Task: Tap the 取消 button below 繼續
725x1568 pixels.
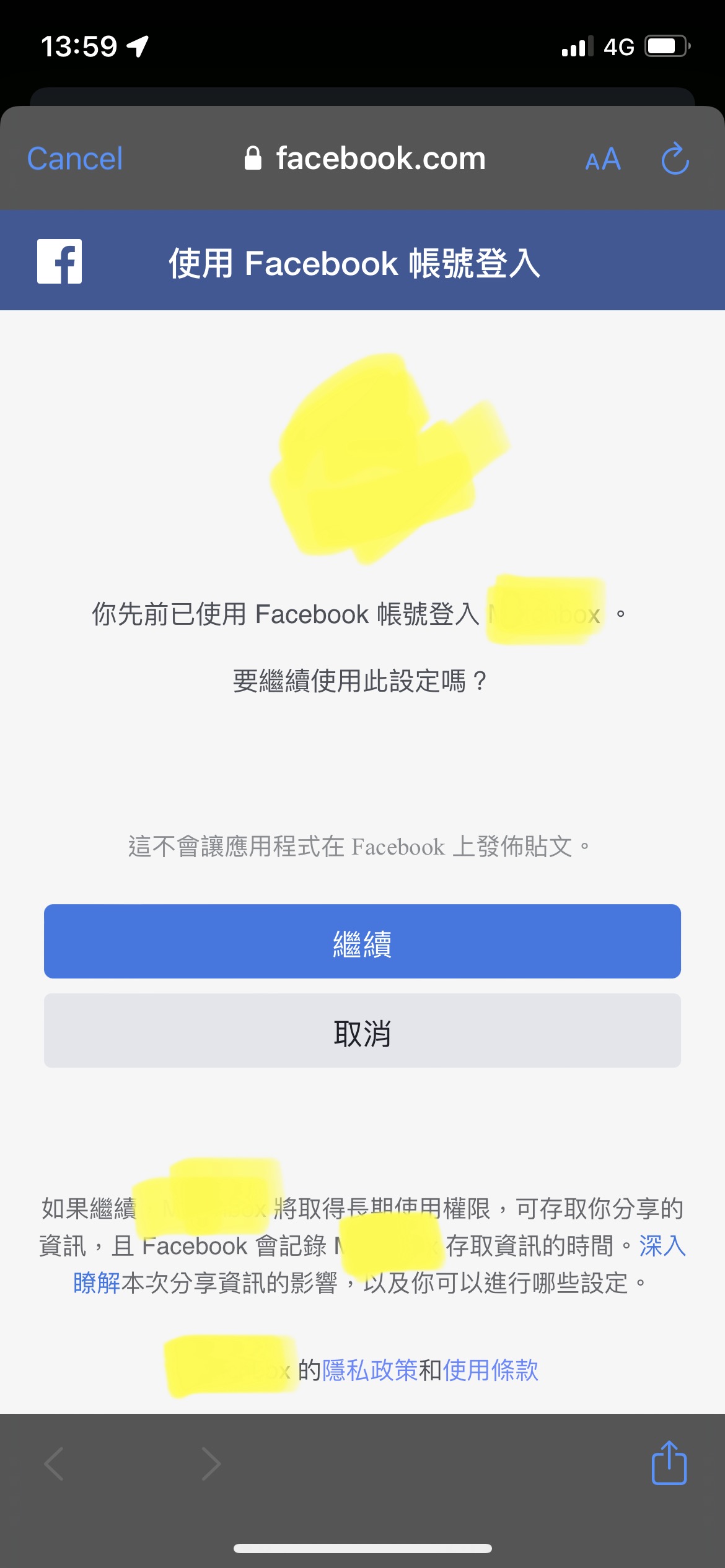Action: (362, 1031)
